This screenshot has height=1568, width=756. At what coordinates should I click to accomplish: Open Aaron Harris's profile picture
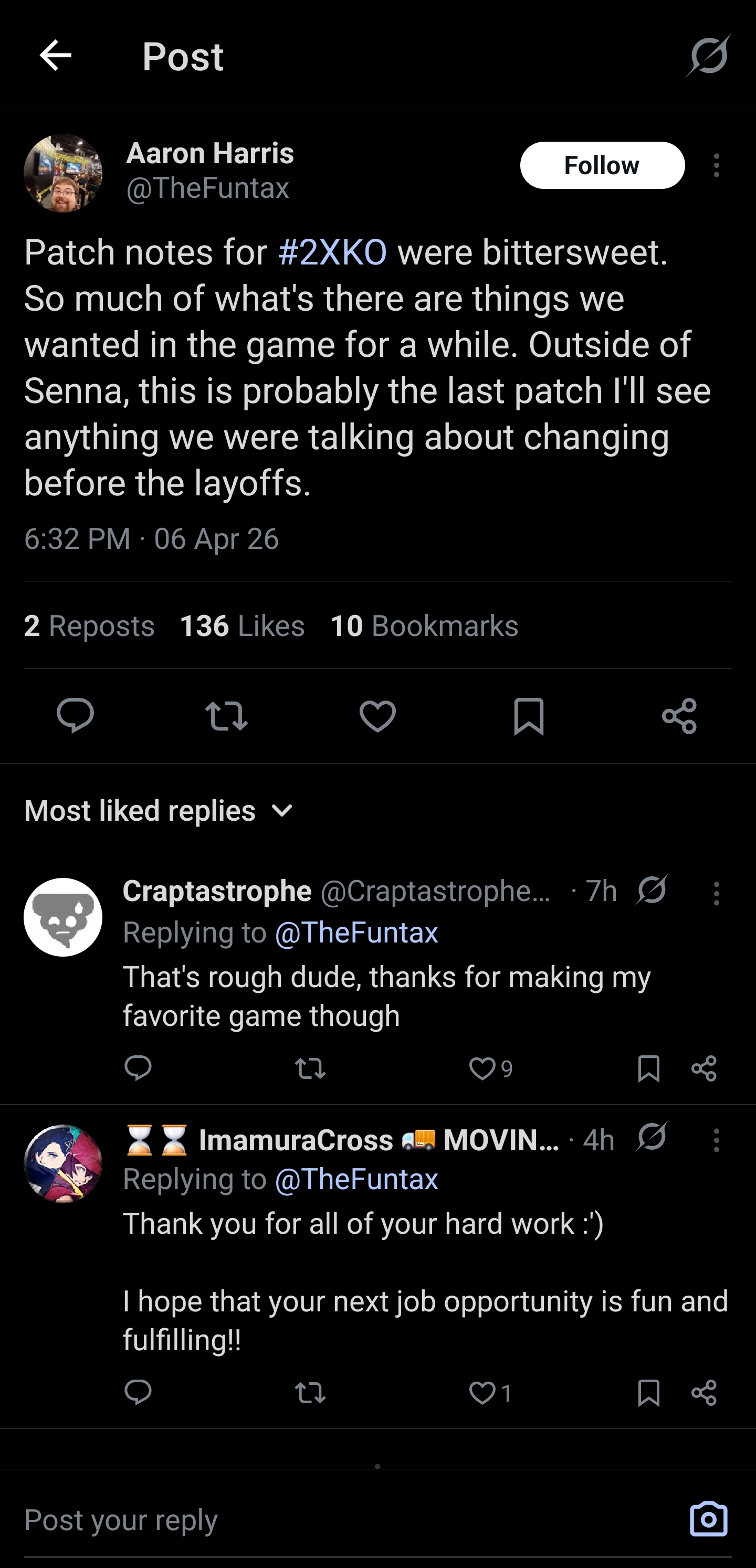click(63, 174)
